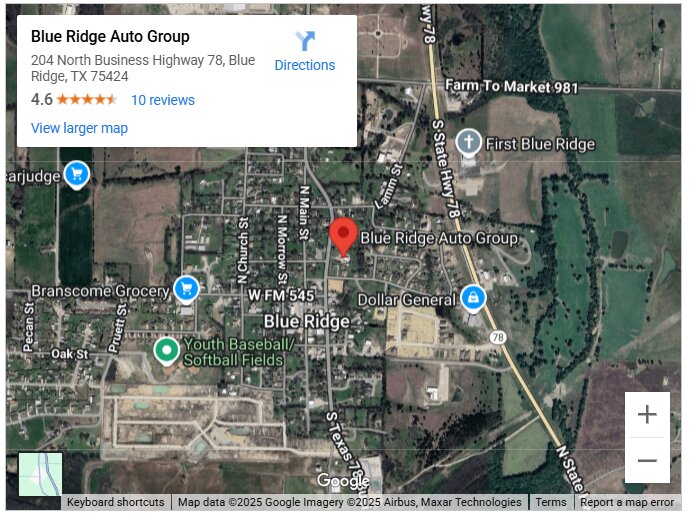Open directions to Blue Ridge Auto Group

[x=305, y=51]
